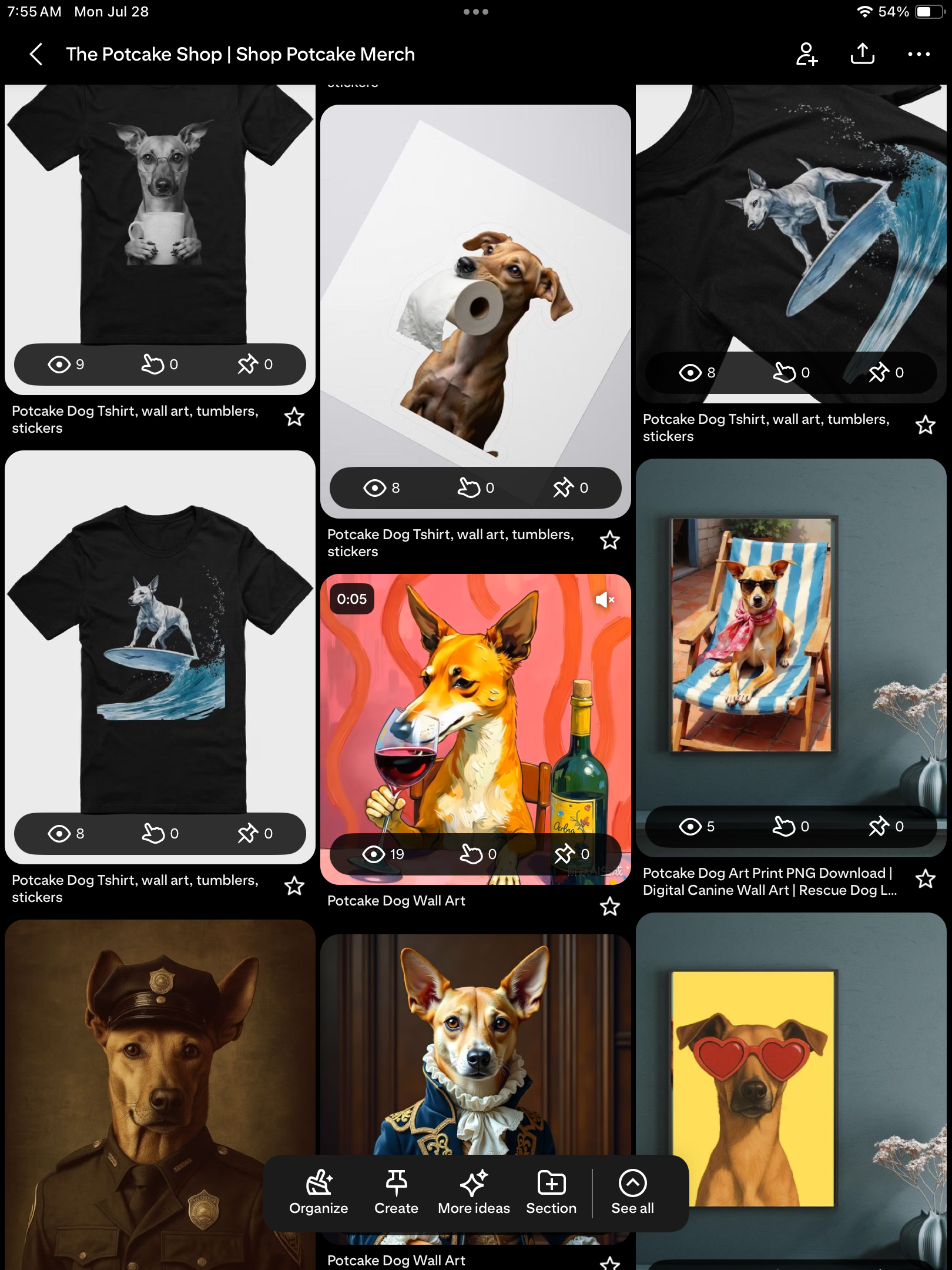The height and width of the screenshot is (1270, 952).
Task: Open the beach chair dog art print pin
Action: point(790,635)
